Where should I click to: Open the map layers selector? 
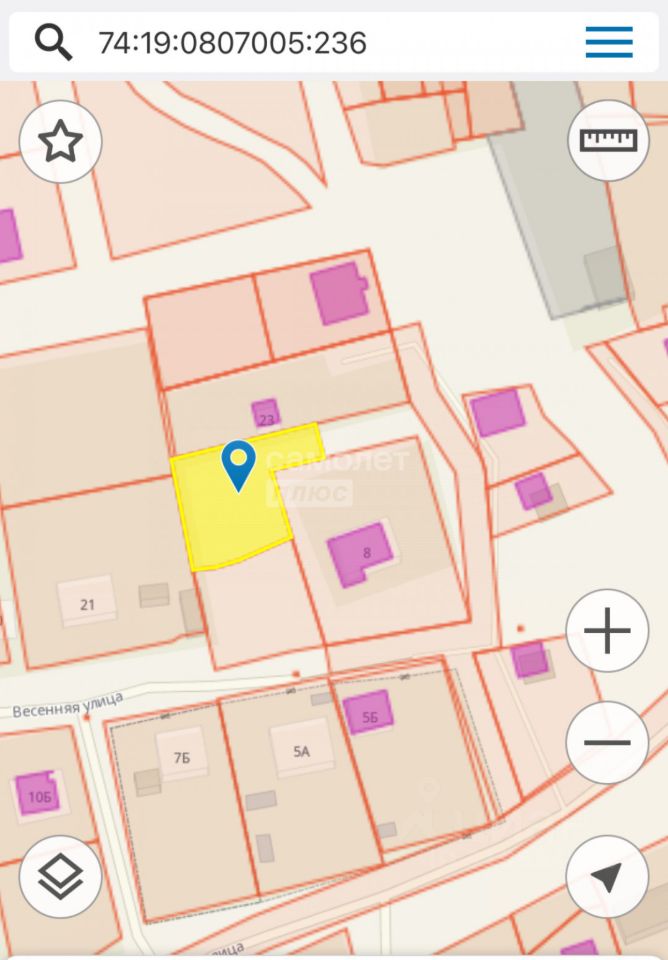click(60, 877)
